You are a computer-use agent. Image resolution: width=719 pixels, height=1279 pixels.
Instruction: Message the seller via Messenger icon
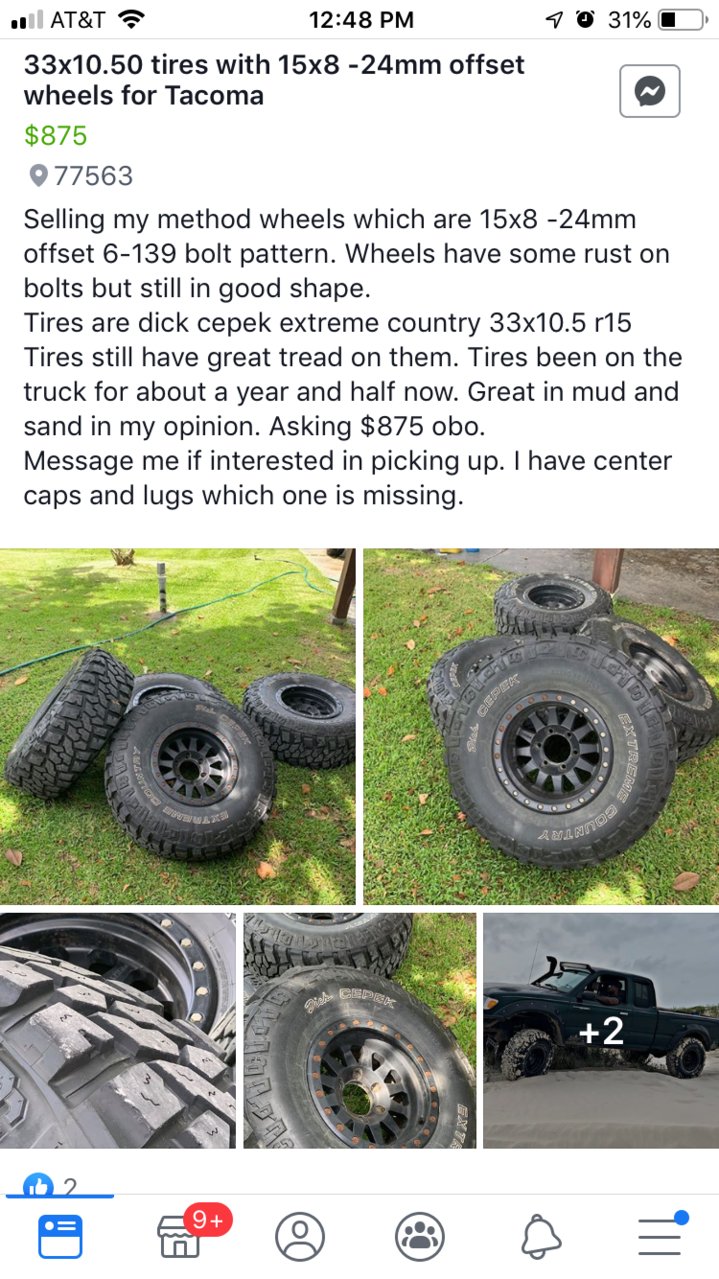click(x=650, y=92)
